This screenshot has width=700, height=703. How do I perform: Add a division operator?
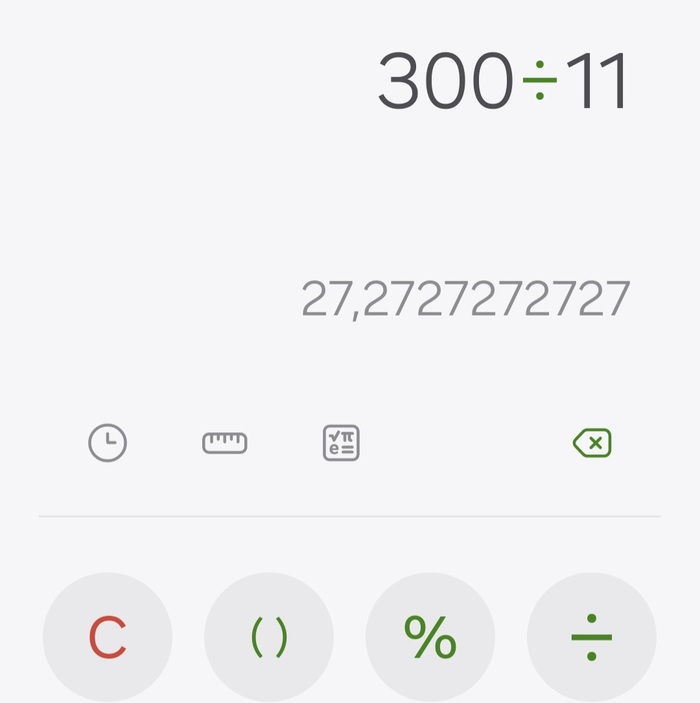(x=592, y=637)
